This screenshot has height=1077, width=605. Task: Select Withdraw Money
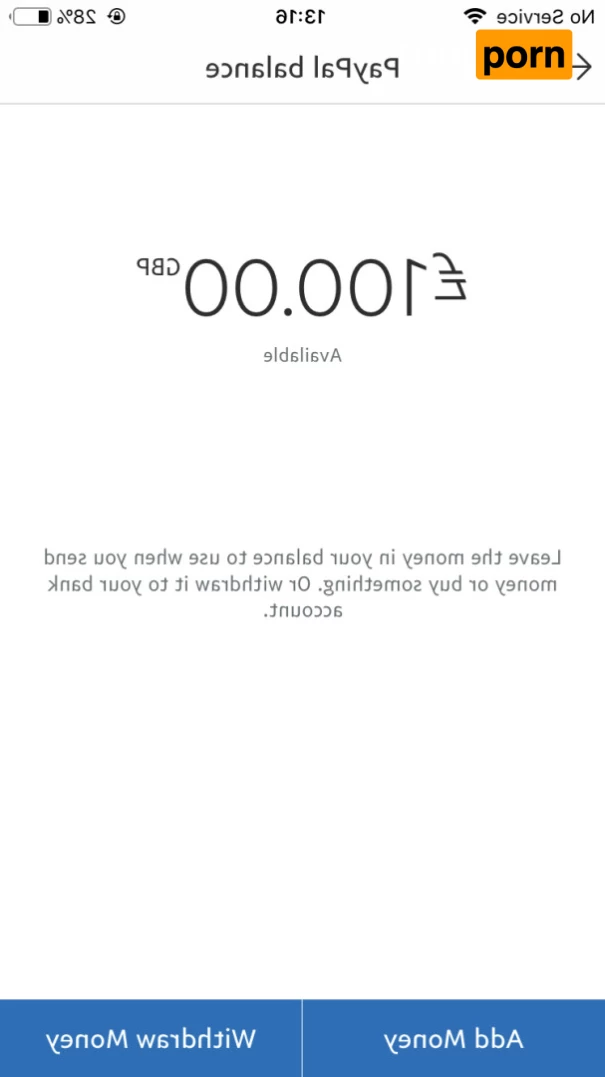pos(151,1038)
